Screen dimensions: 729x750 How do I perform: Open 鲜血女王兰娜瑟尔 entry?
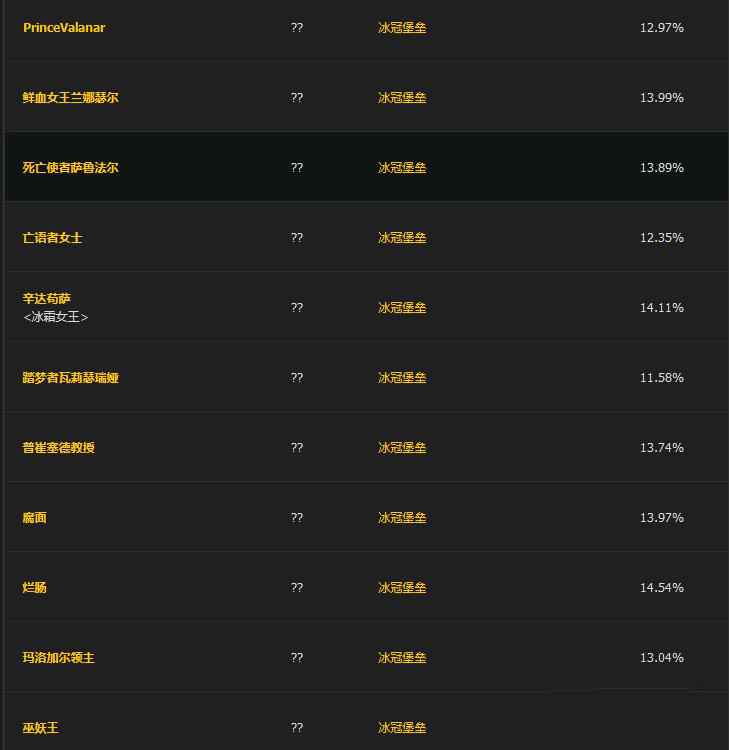(x=70, y=98)
